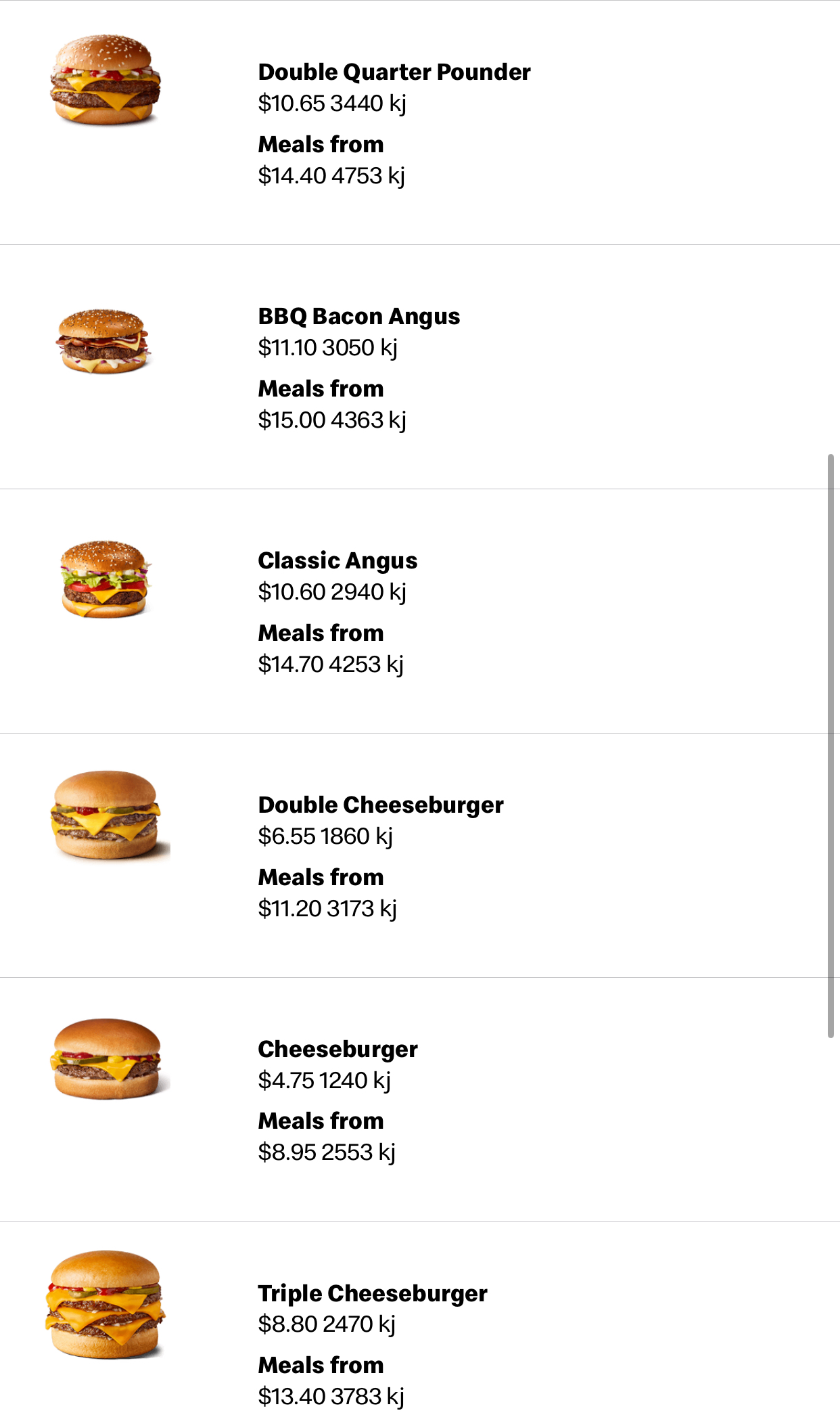Open the Double Quarter Pounder item

pyautogui.click(x=420, y=122)
